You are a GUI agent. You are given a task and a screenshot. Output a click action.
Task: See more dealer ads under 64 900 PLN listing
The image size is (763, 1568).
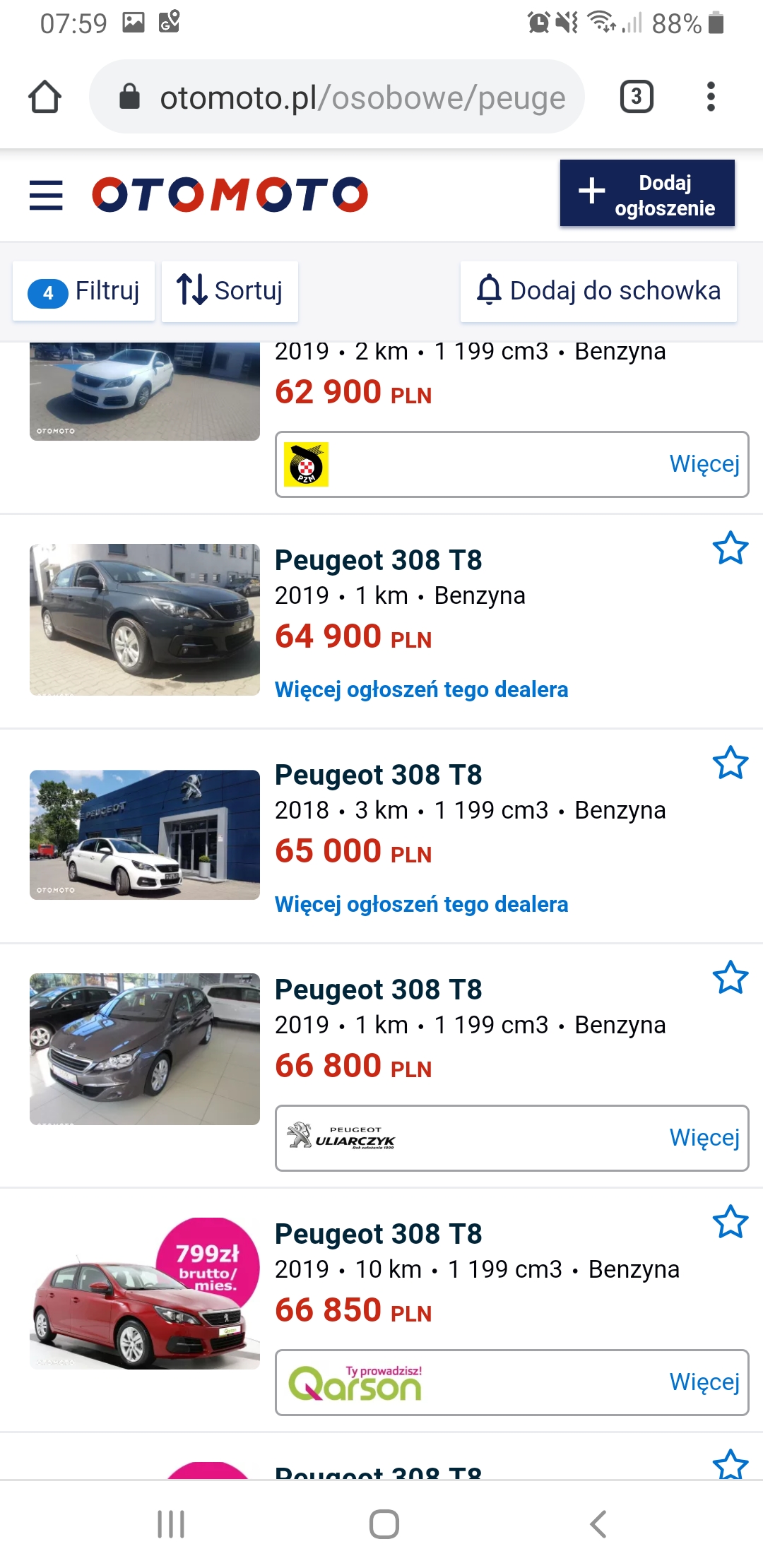(x=421, y=689)
